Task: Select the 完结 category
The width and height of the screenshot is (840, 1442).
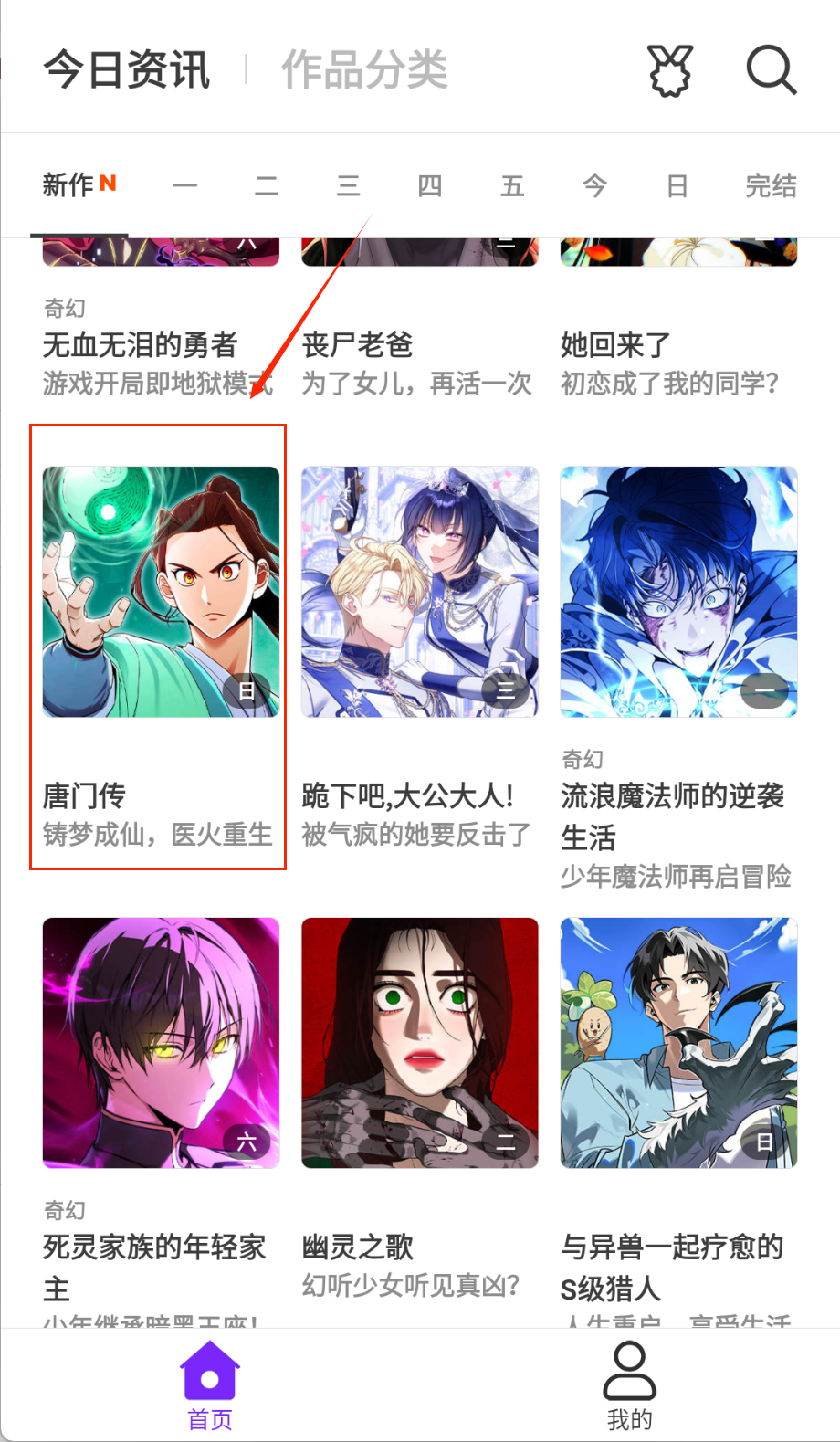Action: [772, 185]
